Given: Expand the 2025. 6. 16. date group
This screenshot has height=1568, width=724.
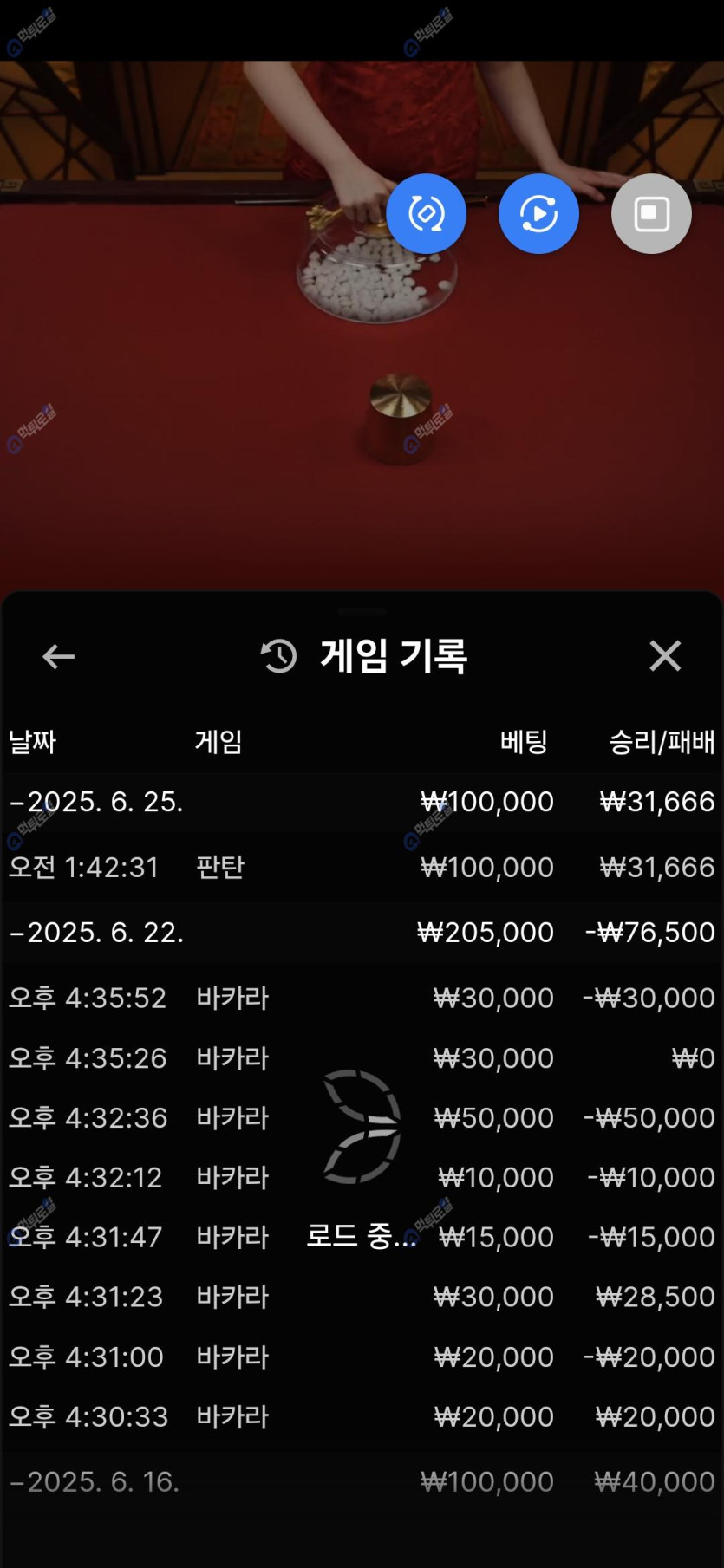Looking at the screenshot, I should tap(95, 1482).
